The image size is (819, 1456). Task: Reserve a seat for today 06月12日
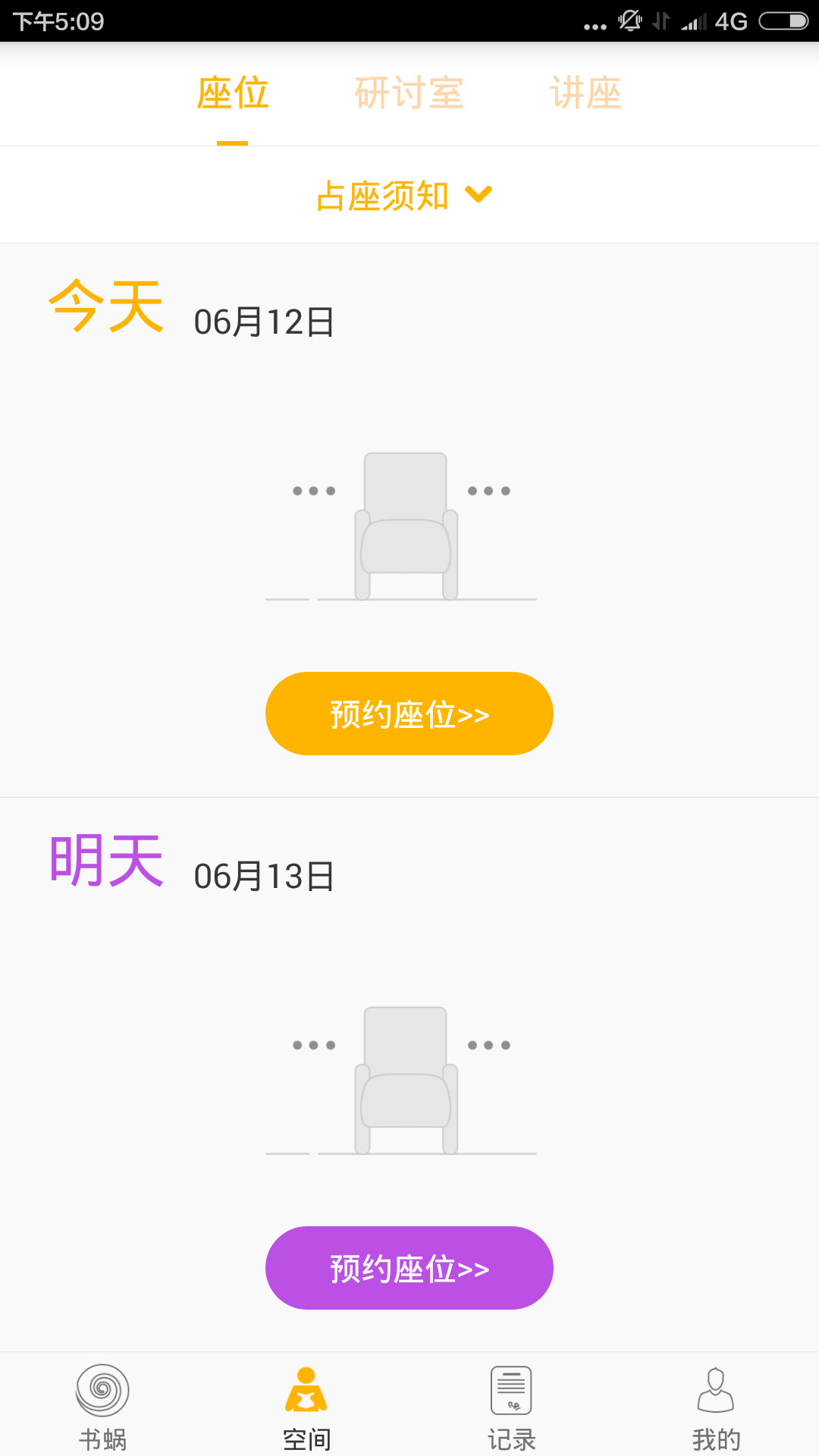click(x=409, y=714)
